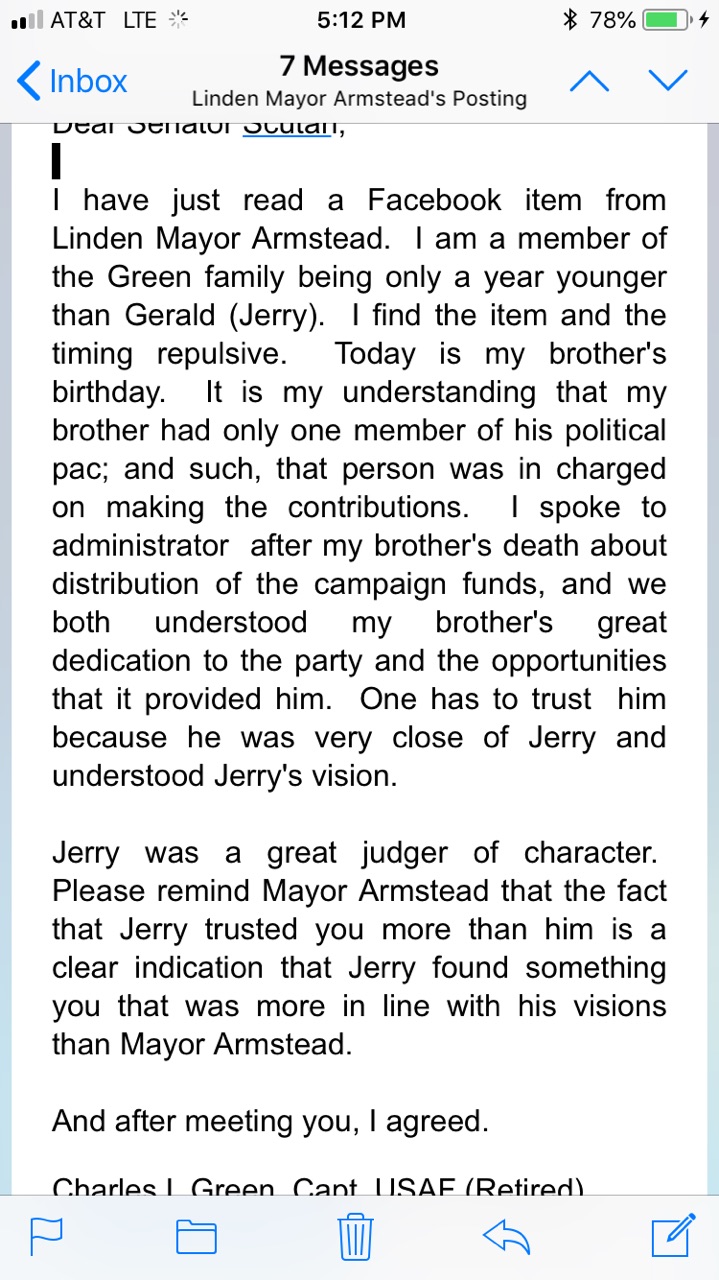The image size is (719, 1280).
Task: Go to the previous message
Action: (x=589, y=81)
